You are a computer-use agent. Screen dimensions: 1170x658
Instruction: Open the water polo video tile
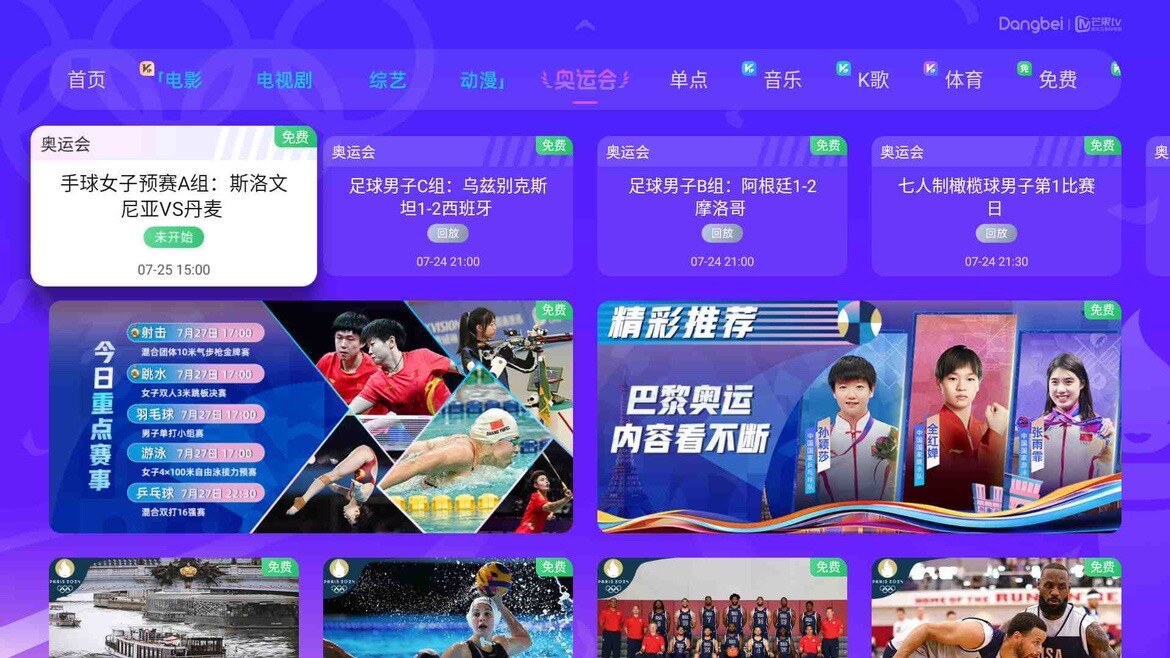pyautogui.click(x=448, y=606)
